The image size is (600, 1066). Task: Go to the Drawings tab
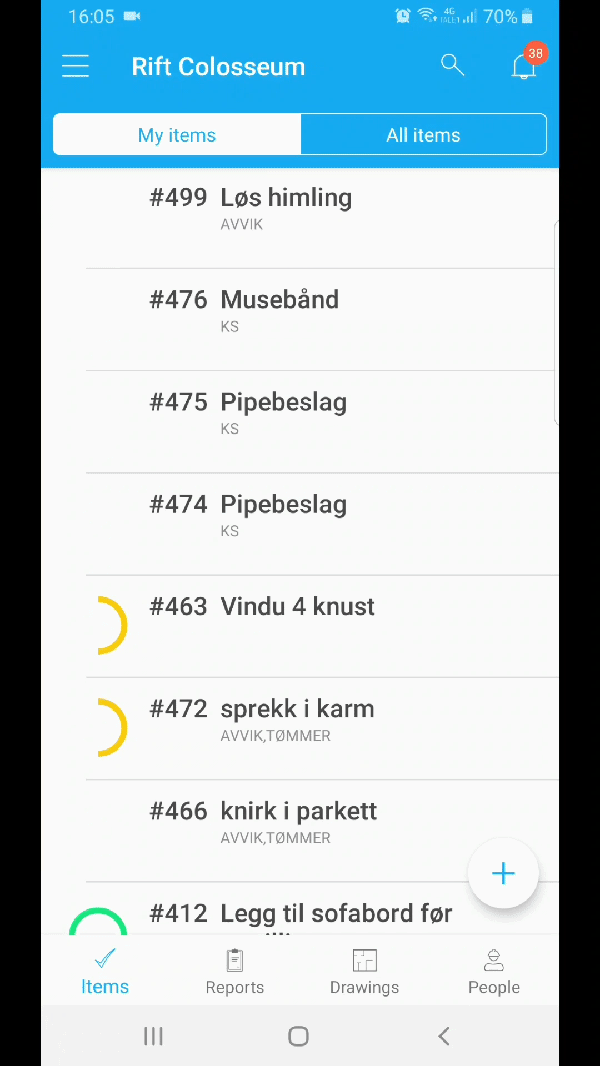tap(364, 972)
